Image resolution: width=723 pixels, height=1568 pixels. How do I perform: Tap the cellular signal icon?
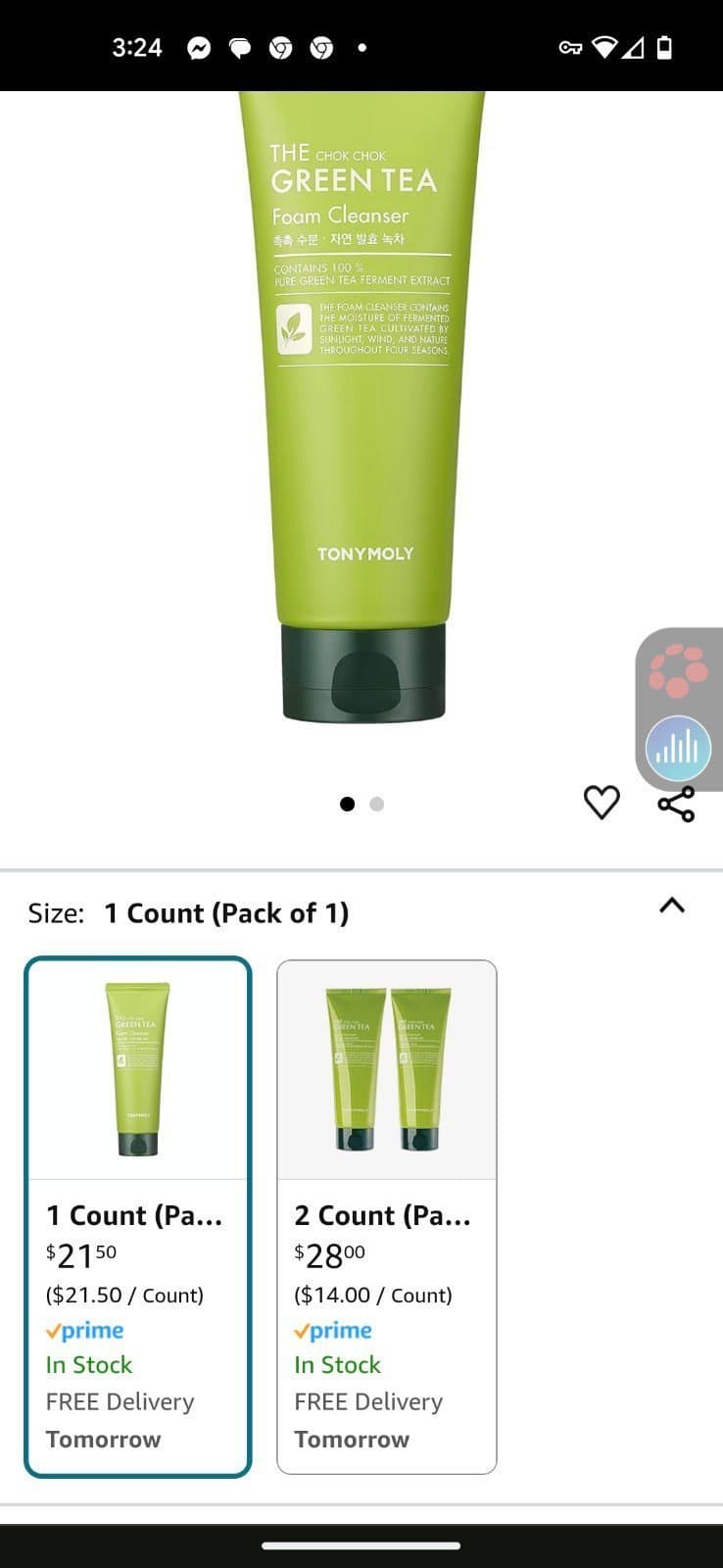[x=637, y=45]
